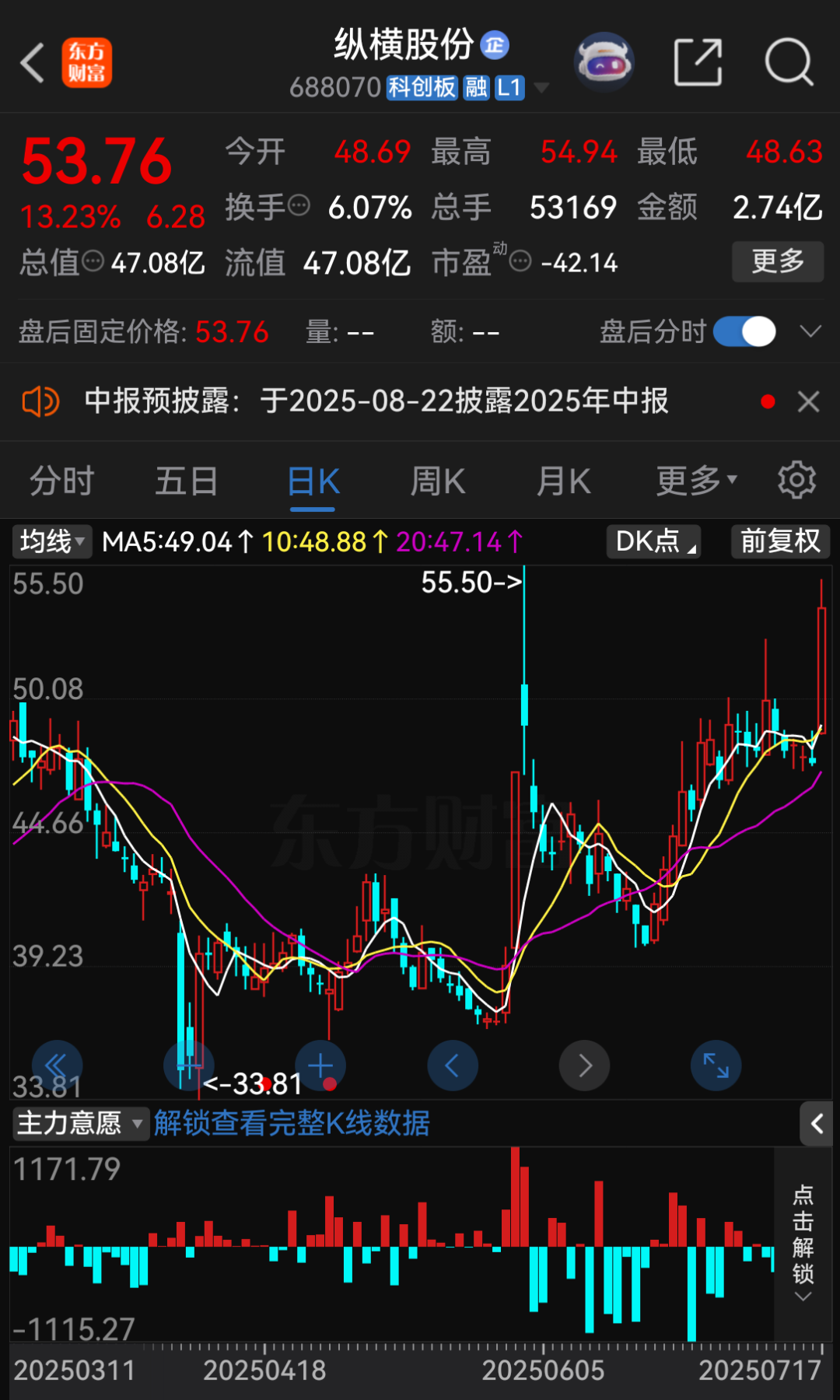Go back using the top-left arrow

click(33, 63)
